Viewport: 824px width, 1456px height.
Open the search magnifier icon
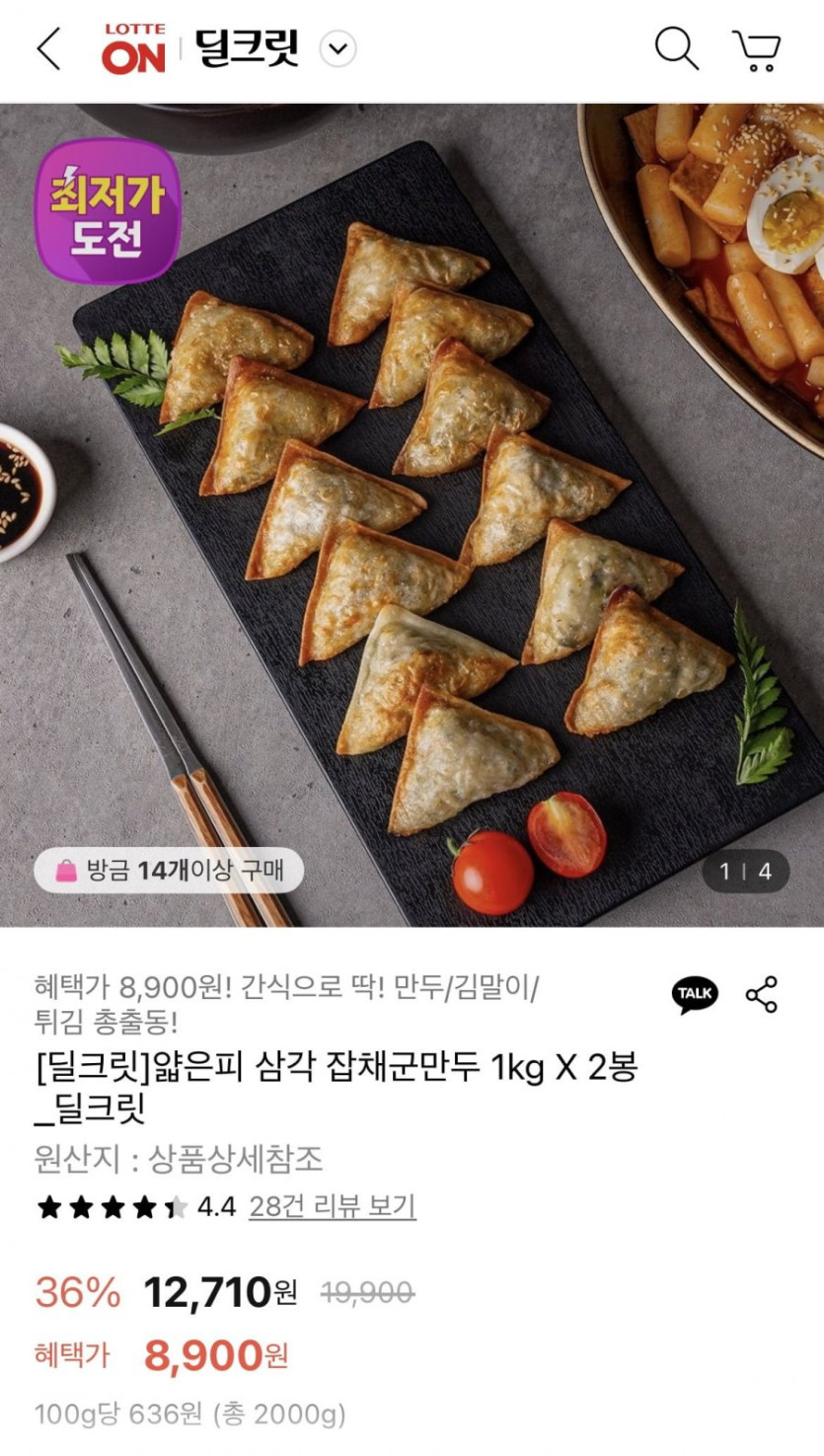point(676,49)
